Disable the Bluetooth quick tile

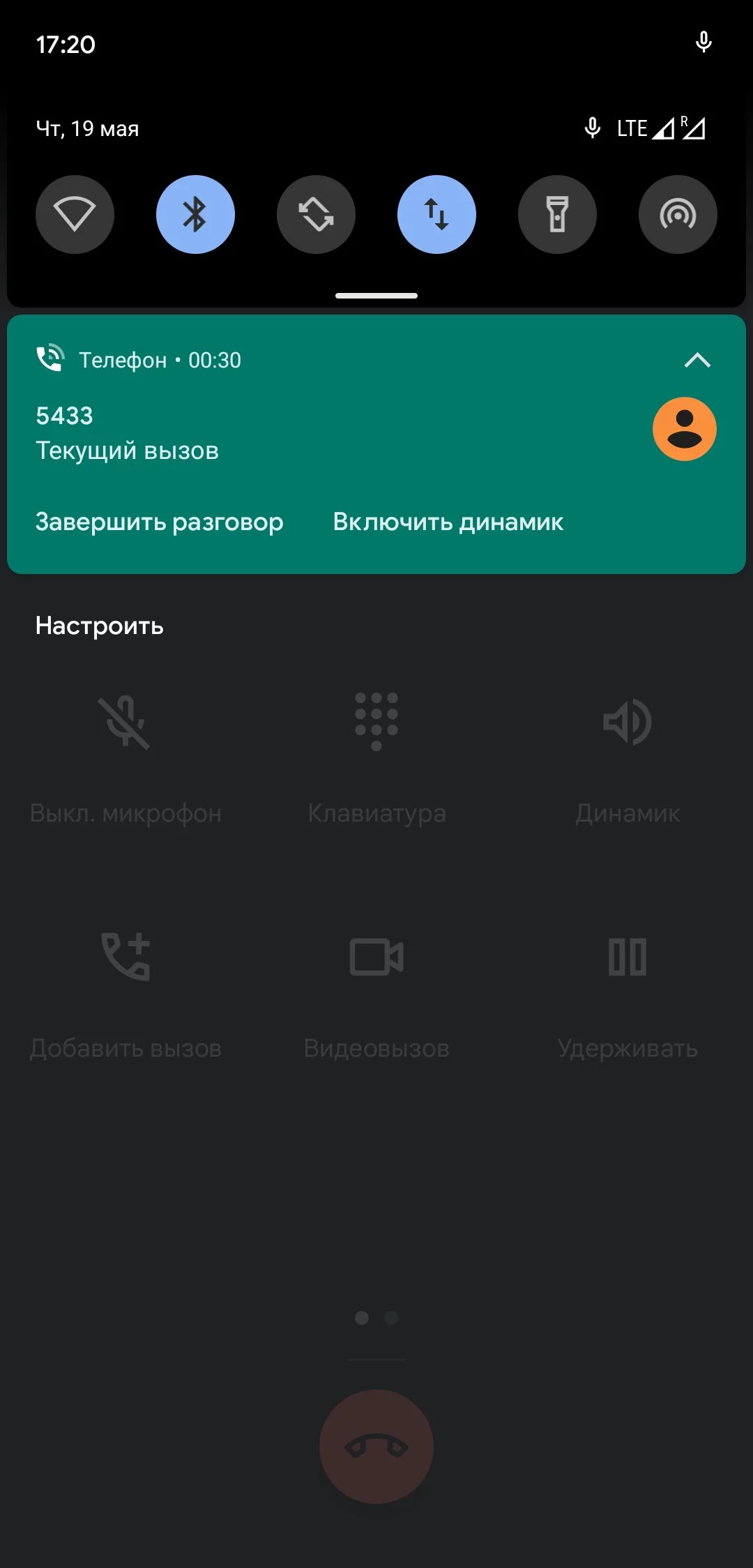point(195,214)
